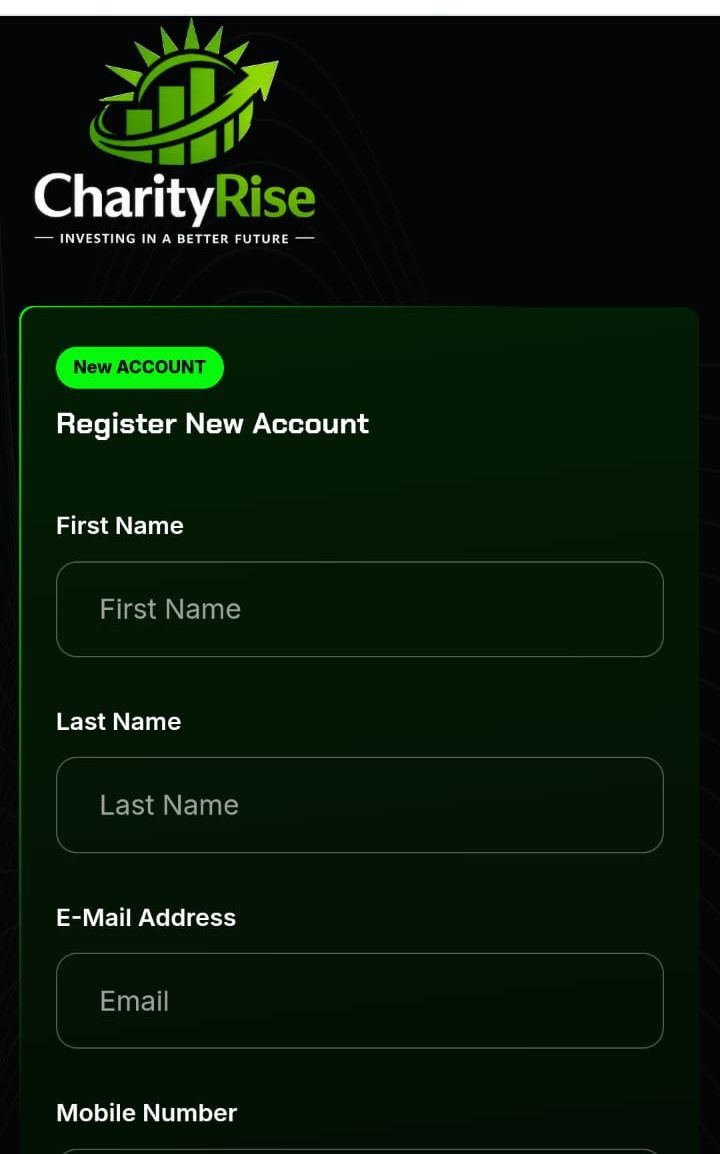Click inside the First Name input field
This screenshot has width=720, height=1154.
pos(360,609)
